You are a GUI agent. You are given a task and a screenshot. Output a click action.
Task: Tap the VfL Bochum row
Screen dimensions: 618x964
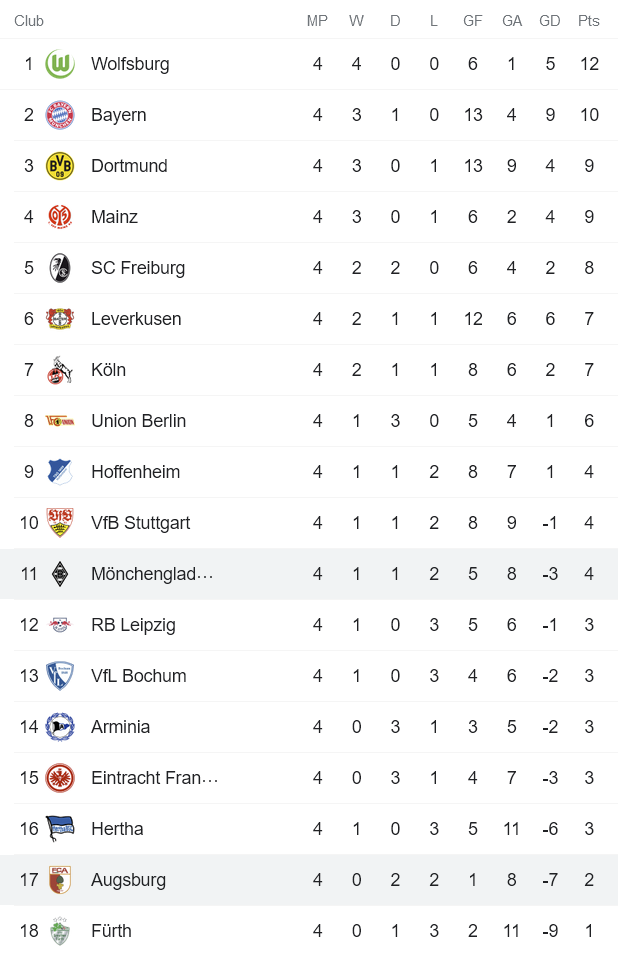click(x=138, y=676)
